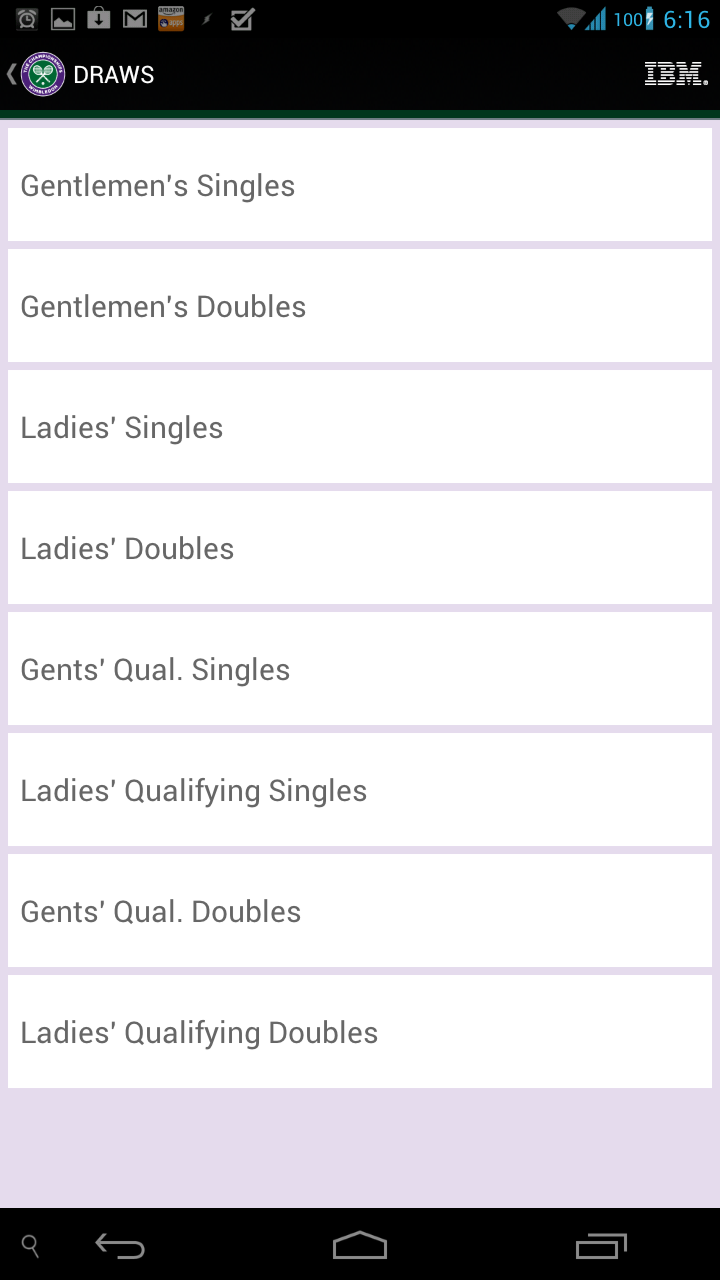View Gents' Qual. Singles draw
Viewport: 720px width, 1280px height.
pyautogui.click(x=360, y=669)
